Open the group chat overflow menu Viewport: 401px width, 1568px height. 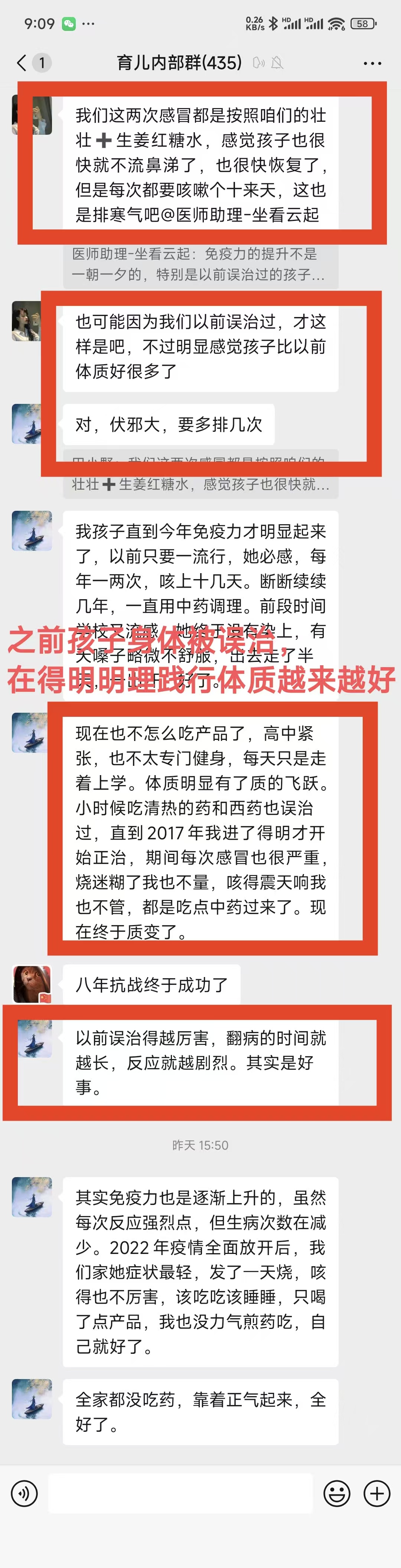point(372,63)
